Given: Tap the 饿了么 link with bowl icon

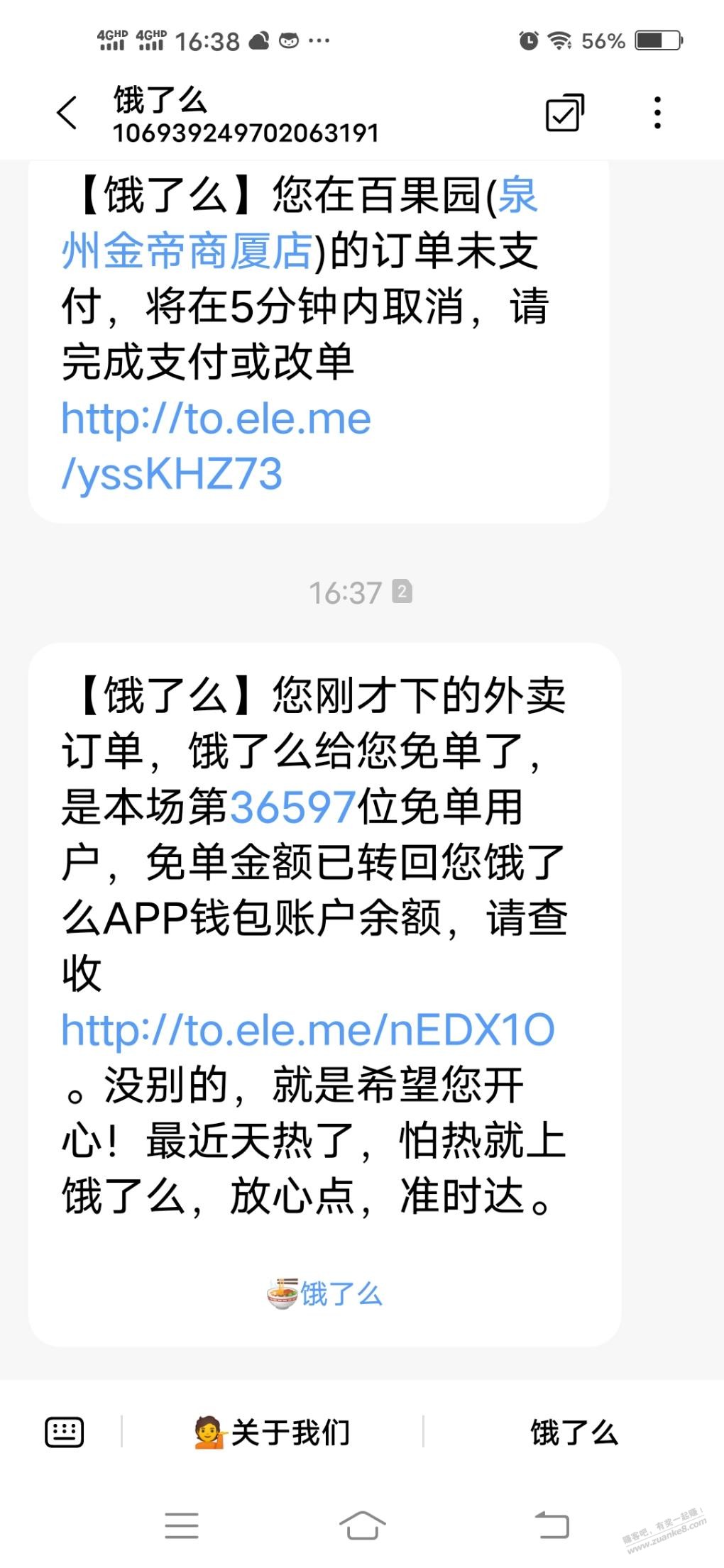Looking at the screenshot, I should [324, 1294].
